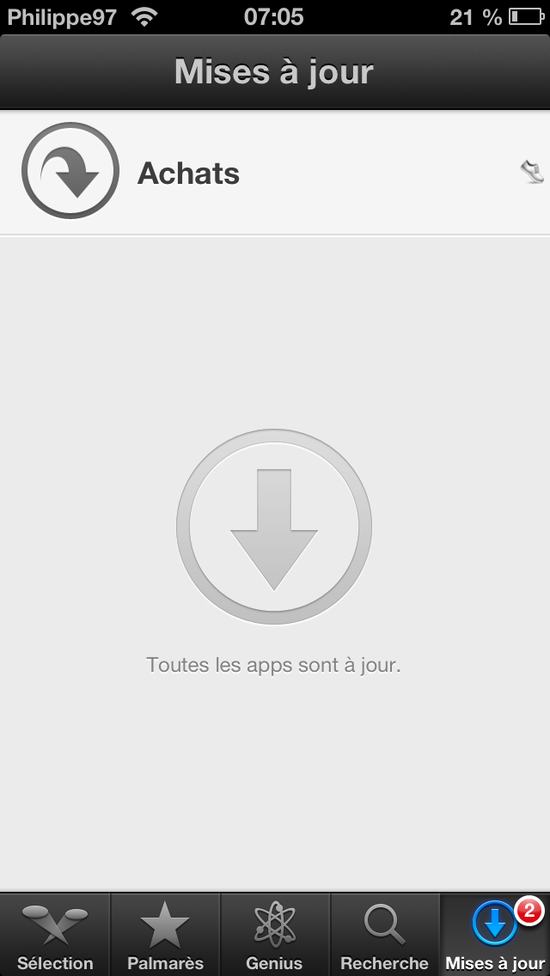Switch to the Palmarès tab

coord(165,935)
